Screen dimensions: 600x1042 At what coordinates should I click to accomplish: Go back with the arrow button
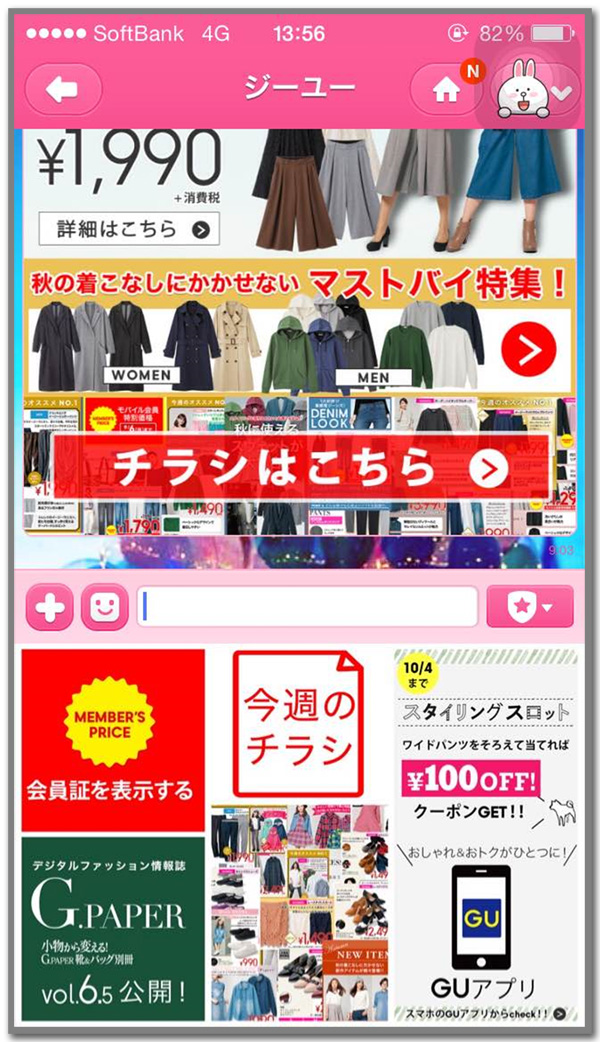(x=63, y=91)
